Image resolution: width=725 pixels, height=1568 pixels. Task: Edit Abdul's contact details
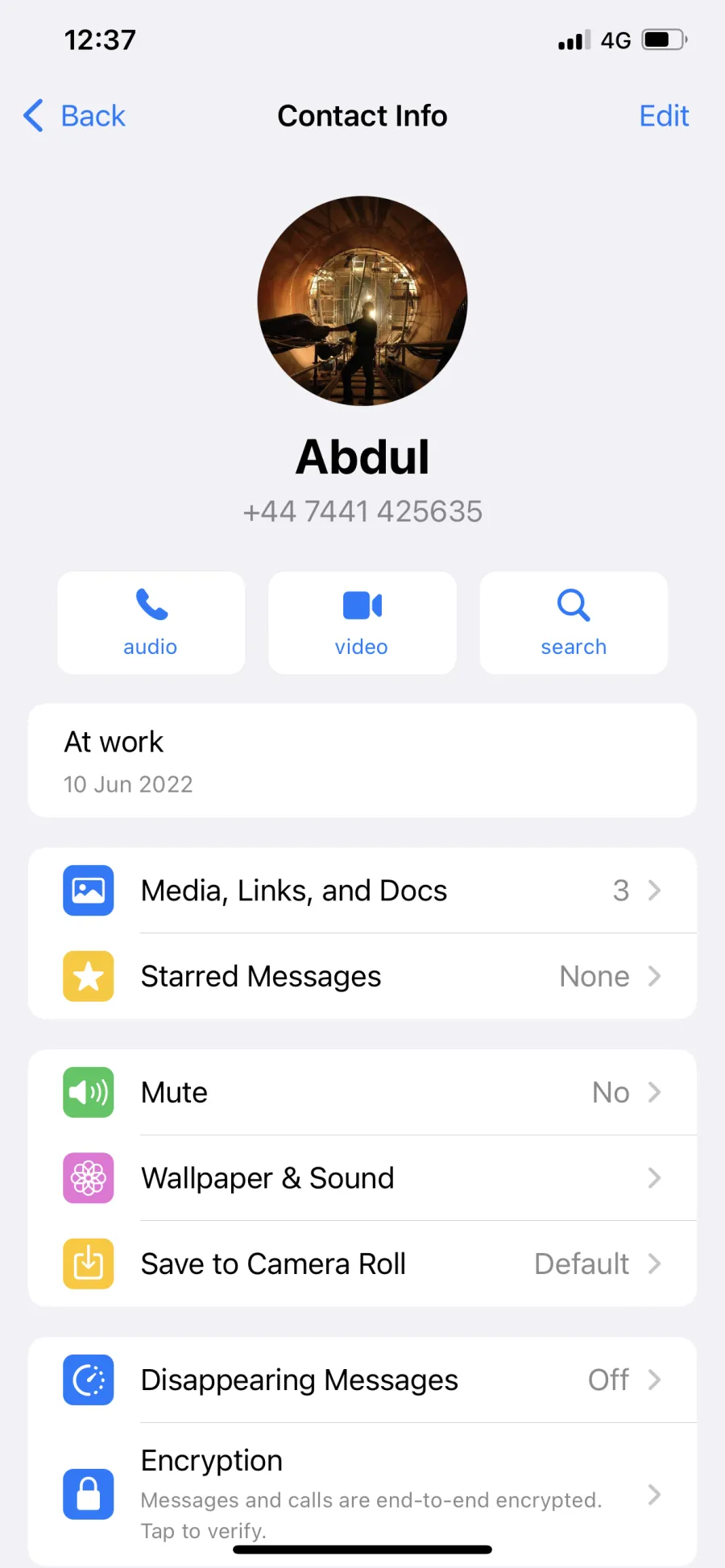point(664,116)
